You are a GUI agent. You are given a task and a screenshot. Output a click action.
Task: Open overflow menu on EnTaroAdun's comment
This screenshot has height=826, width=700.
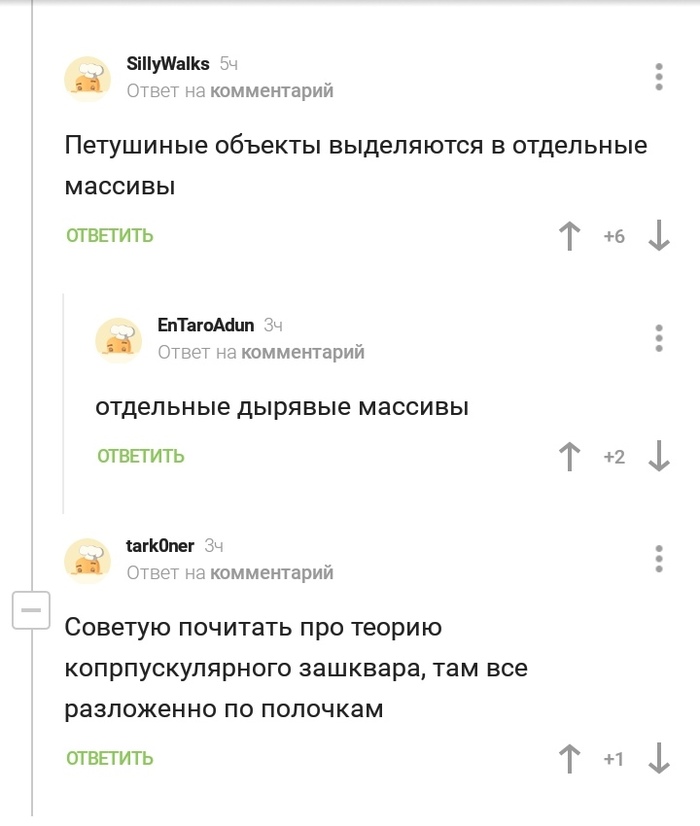(x=659, y=338)
